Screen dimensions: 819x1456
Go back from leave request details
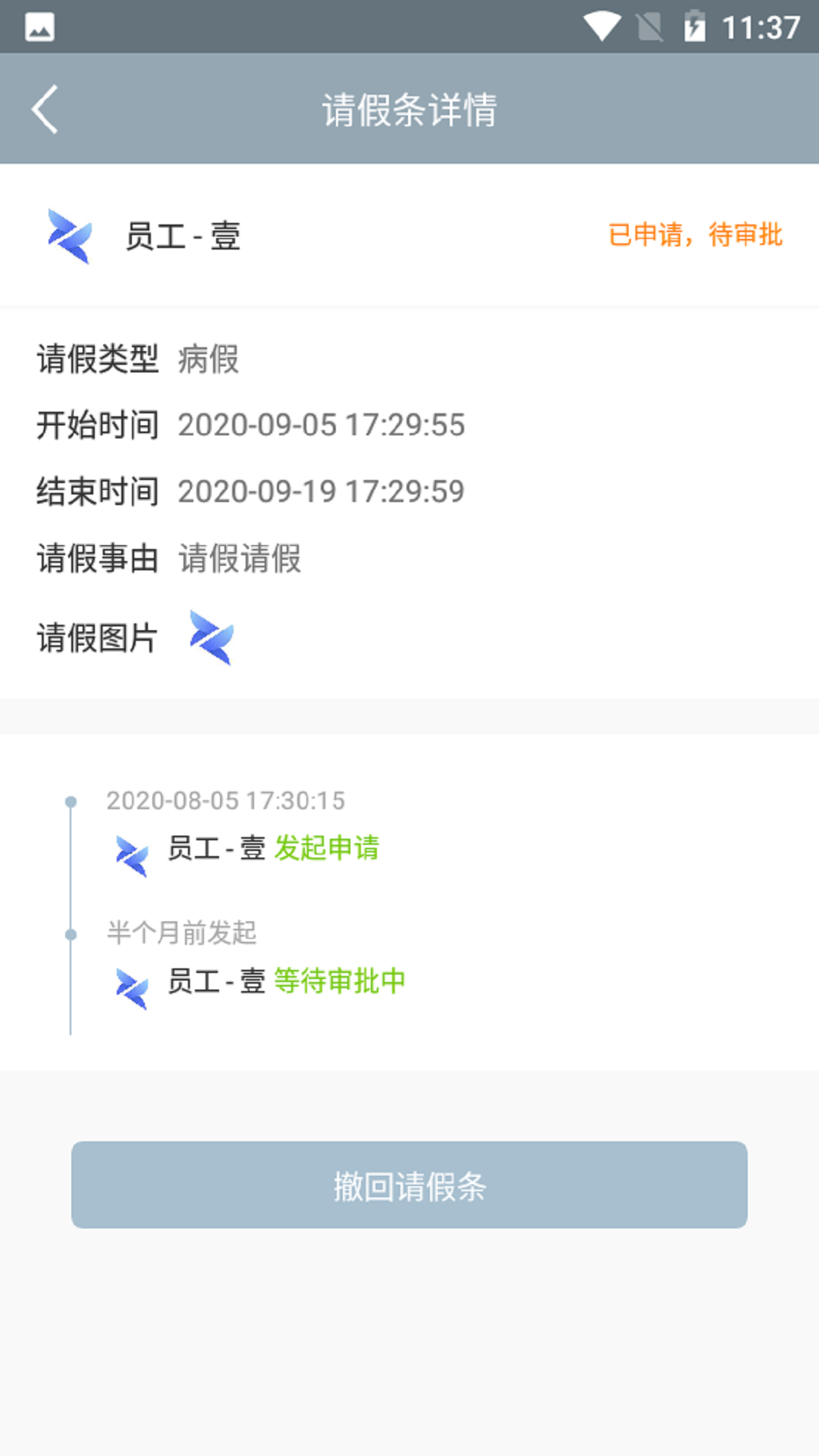(x=45, y=109)
